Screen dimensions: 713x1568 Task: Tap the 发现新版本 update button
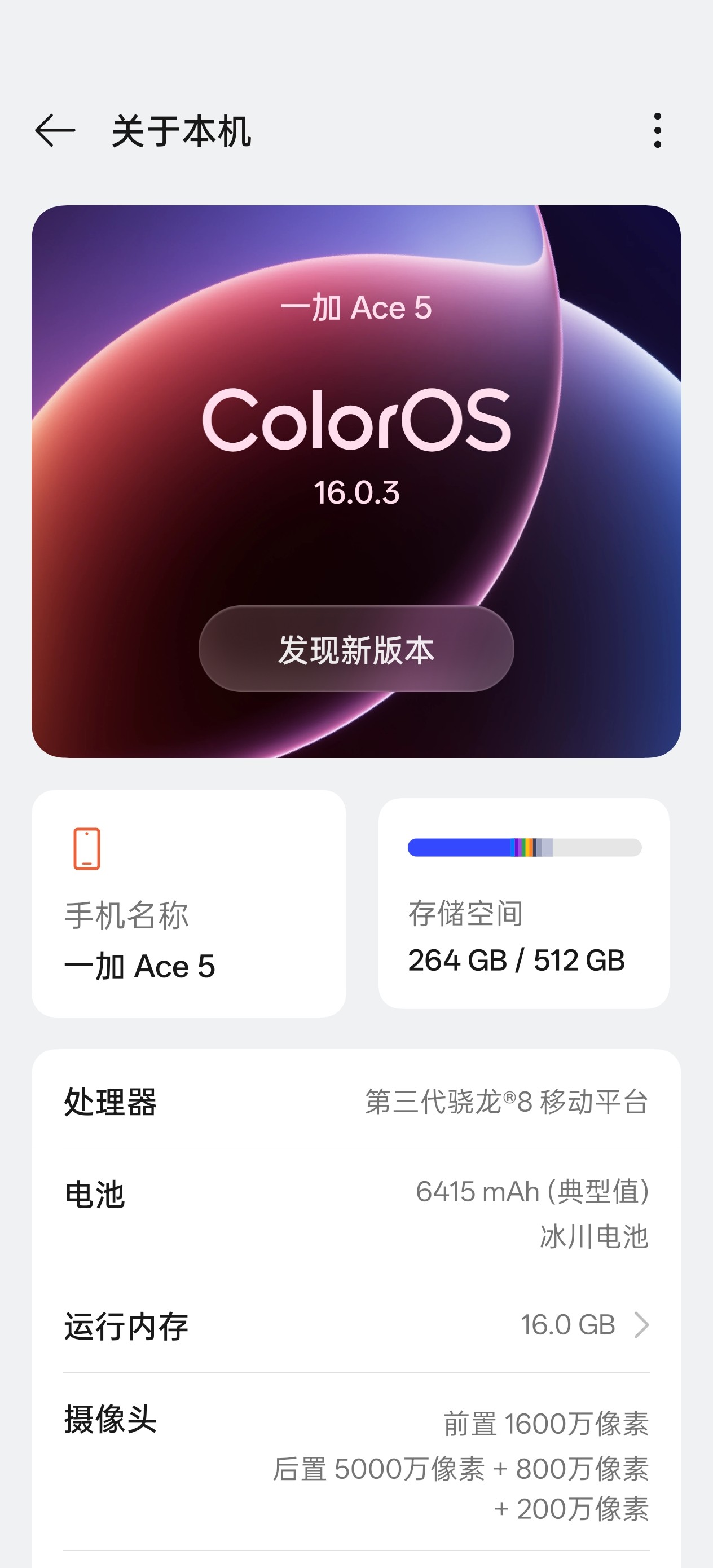356,649
